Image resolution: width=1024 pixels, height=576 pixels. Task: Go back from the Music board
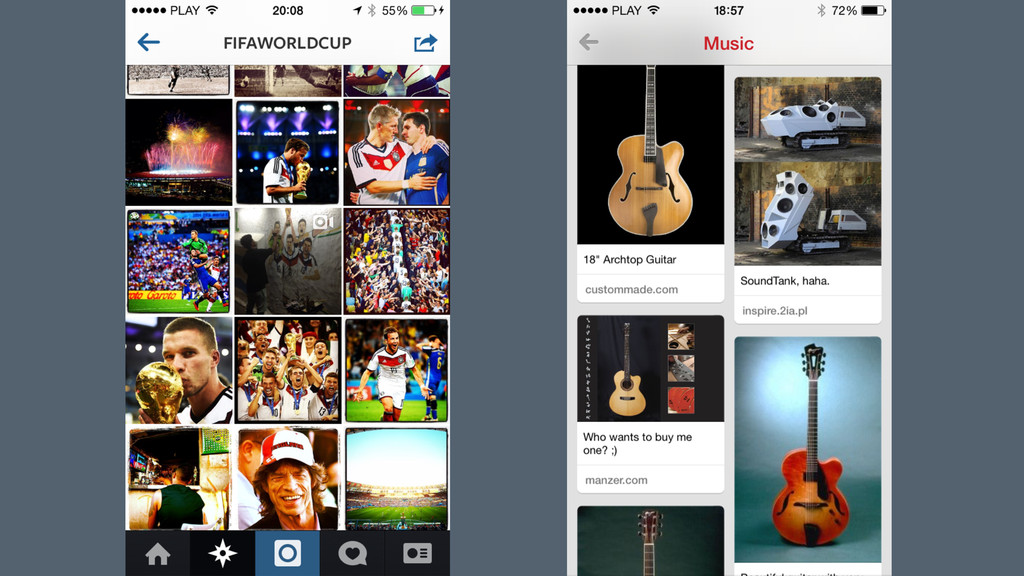(589, 42)
